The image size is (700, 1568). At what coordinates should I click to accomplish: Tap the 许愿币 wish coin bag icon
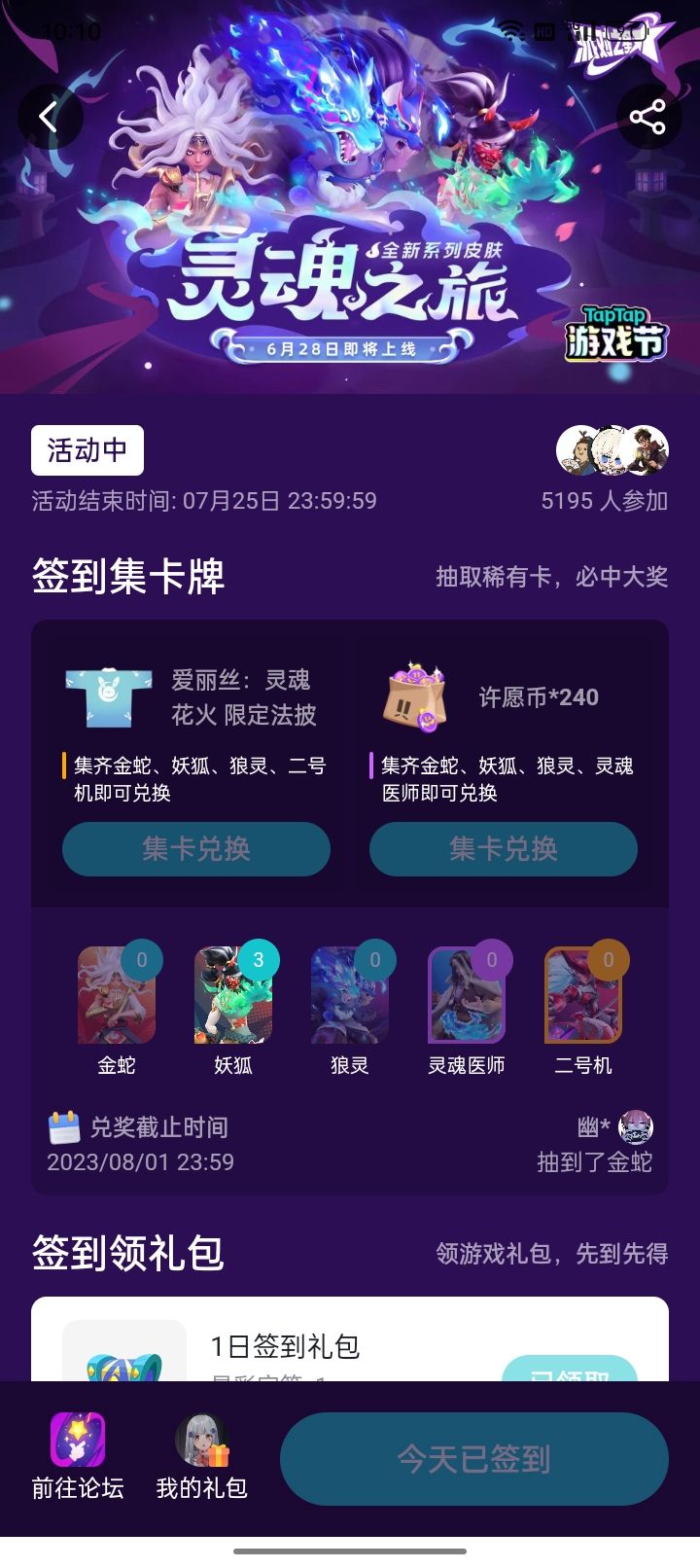(x=415, y=693)
